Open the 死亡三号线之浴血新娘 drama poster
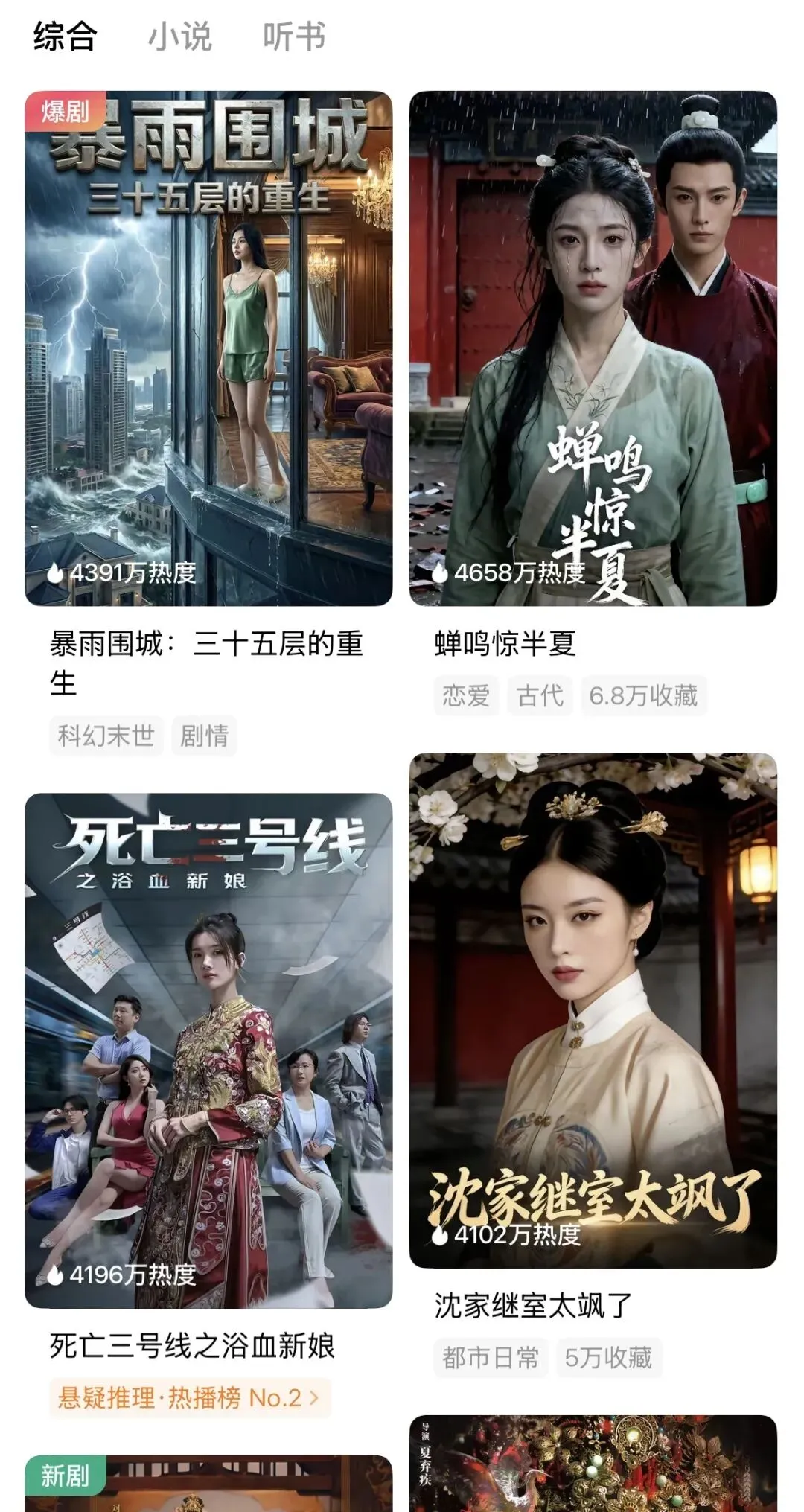804x1512 pixels. tap(208, 1050)
